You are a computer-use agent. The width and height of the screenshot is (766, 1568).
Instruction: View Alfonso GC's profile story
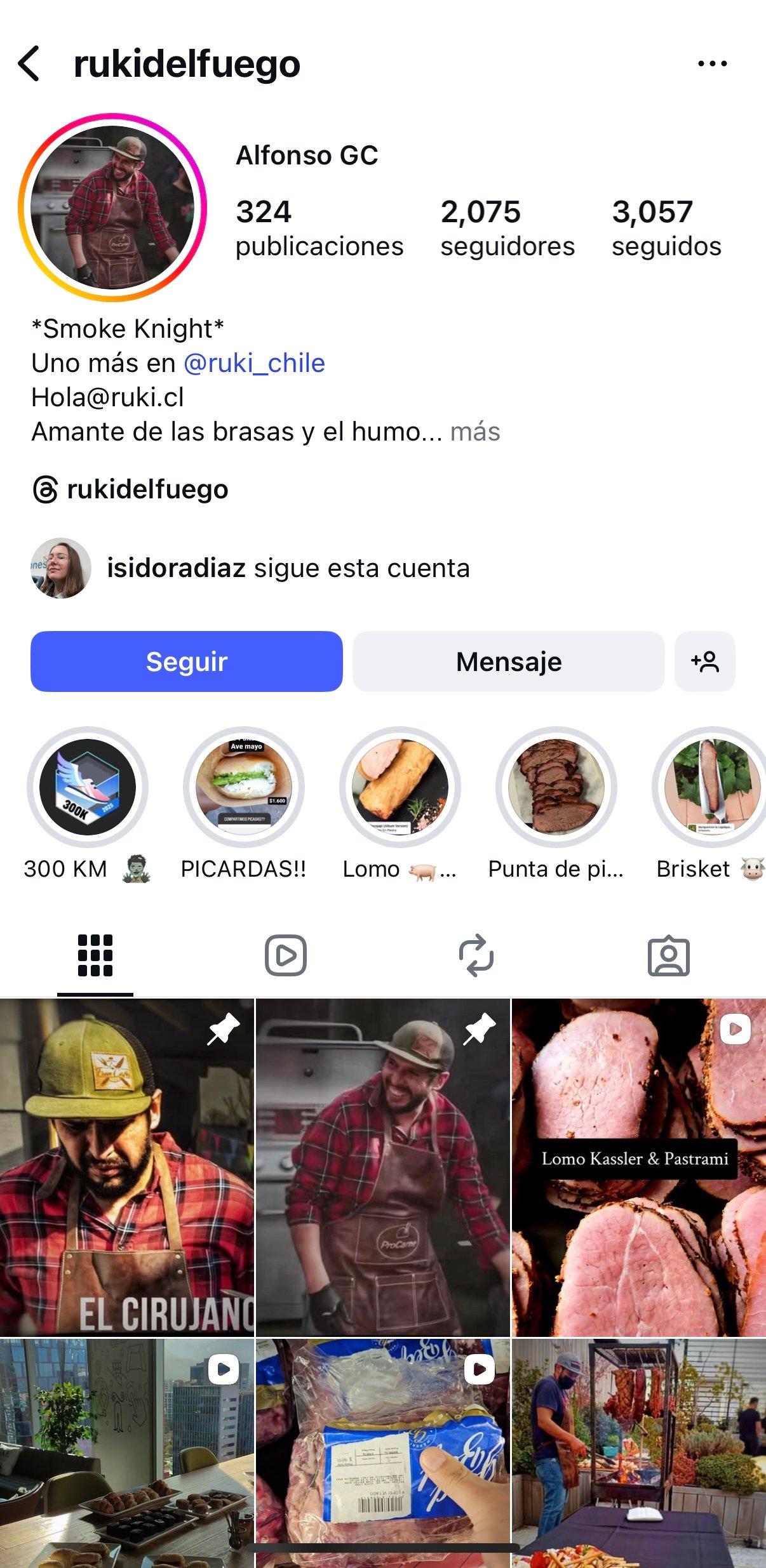(x=112, y=207)
